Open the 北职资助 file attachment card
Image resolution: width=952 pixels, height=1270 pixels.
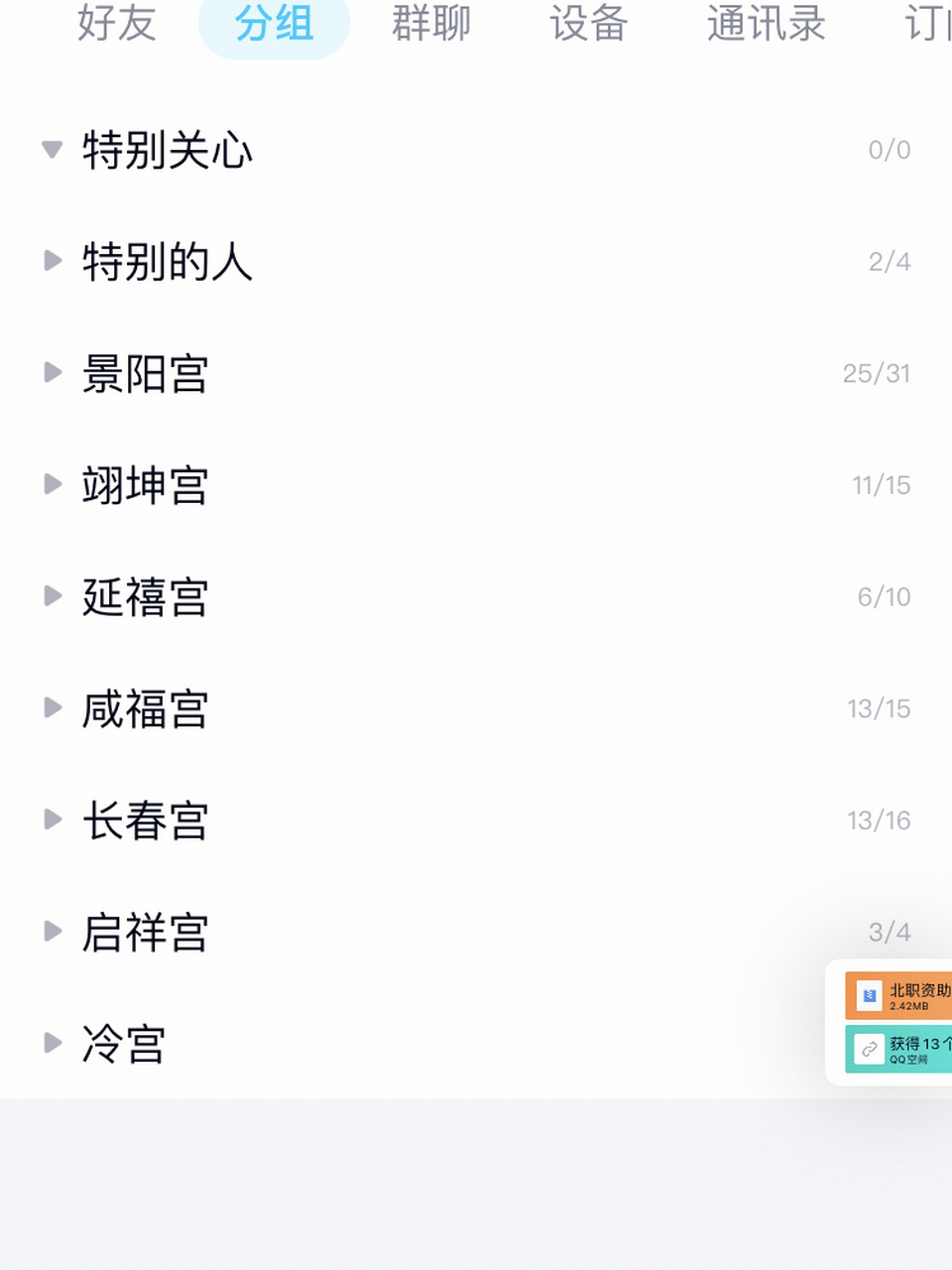point(902,995)
